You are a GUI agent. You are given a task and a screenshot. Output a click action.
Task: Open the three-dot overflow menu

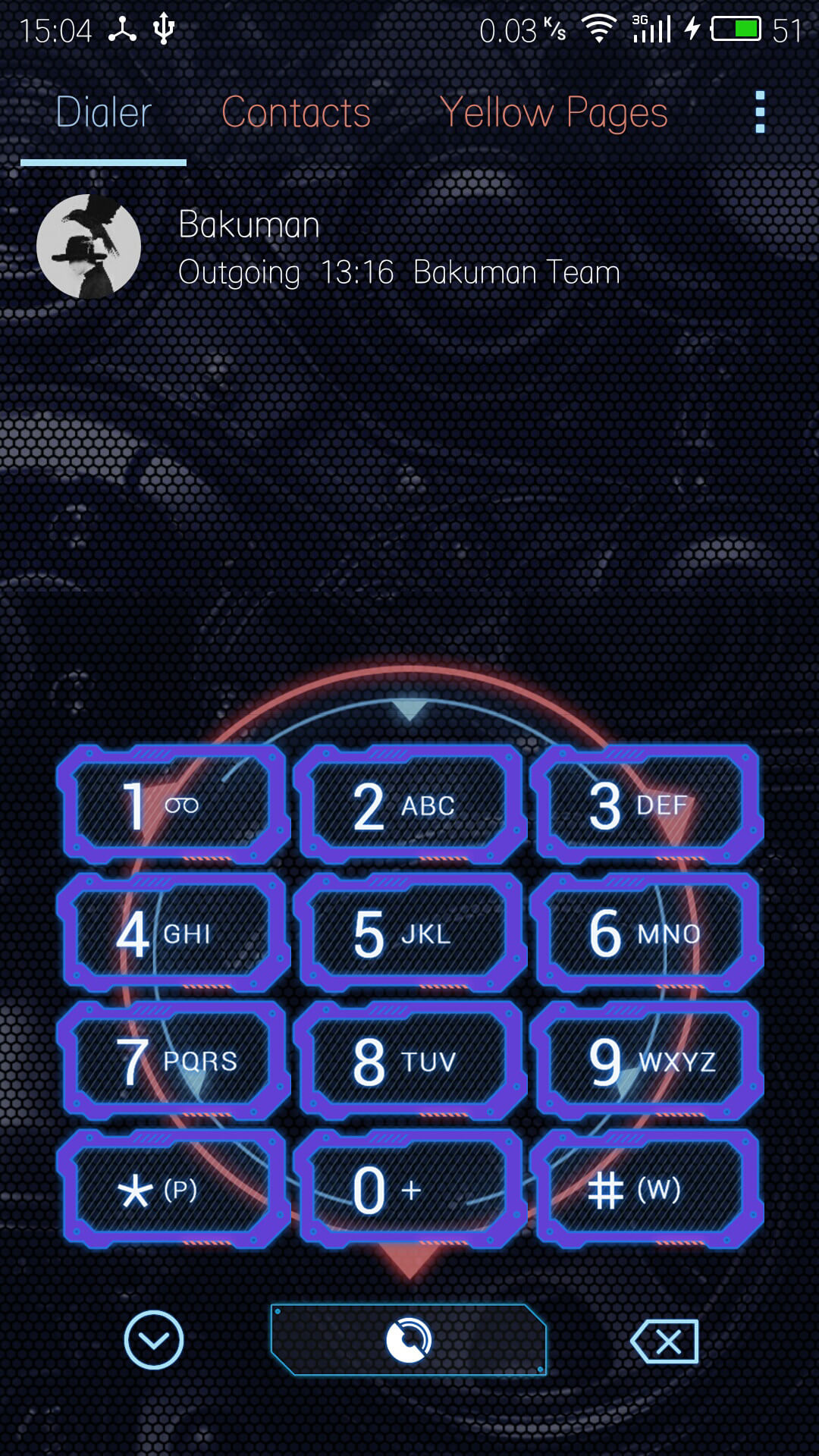pyautogui.click(x=760, y=112)
